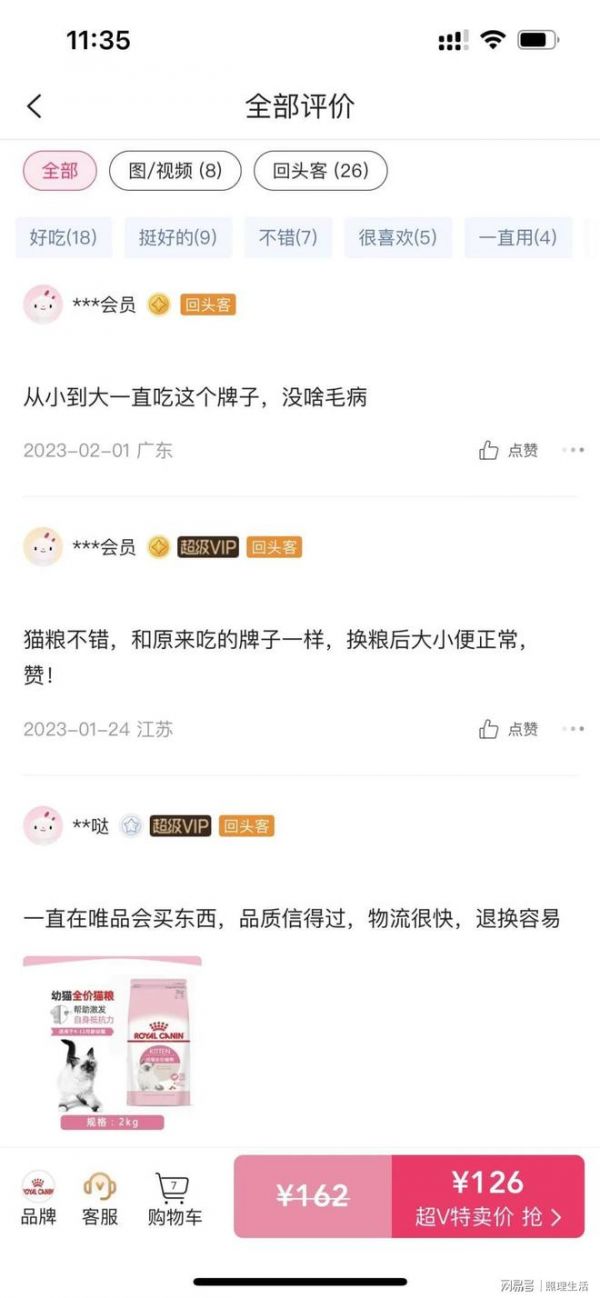Filter by the 挺好的(9) tag
The width and height of the screenshot is (600, 1298).
click(178, 238)
